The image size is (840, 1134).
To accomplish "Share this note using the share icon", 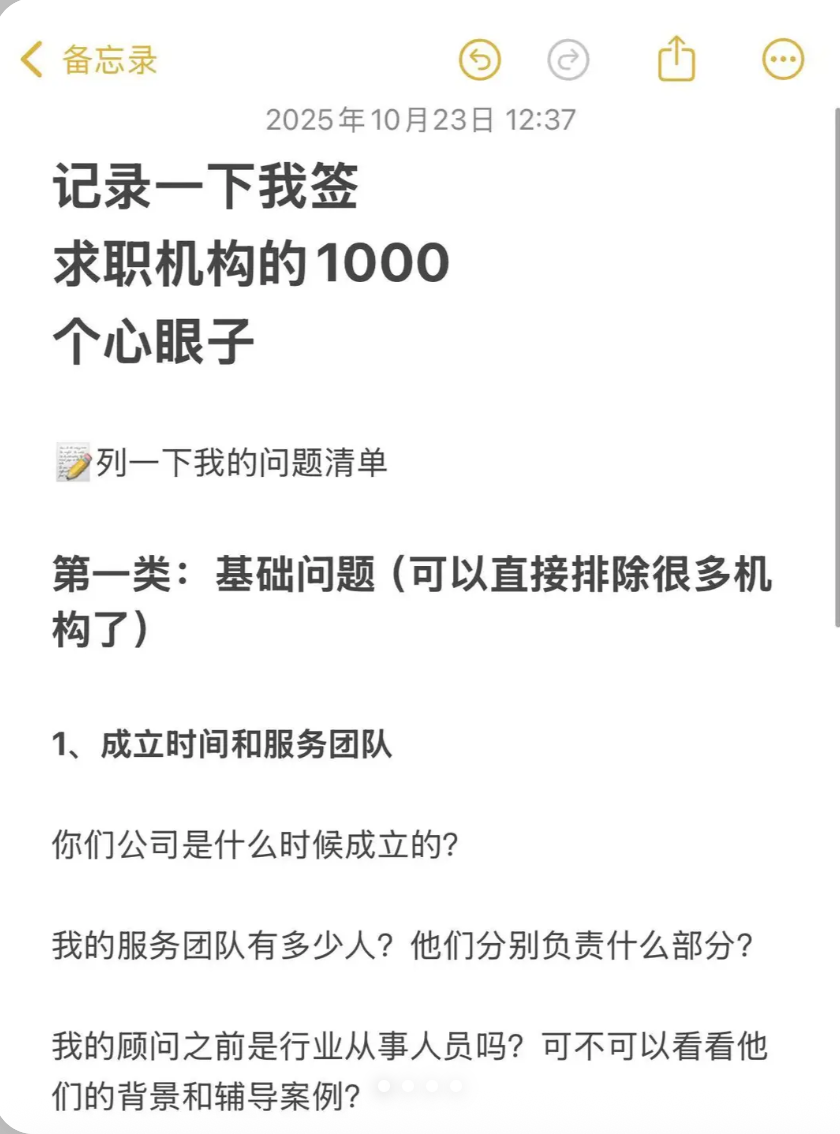I will click(676, 59).
